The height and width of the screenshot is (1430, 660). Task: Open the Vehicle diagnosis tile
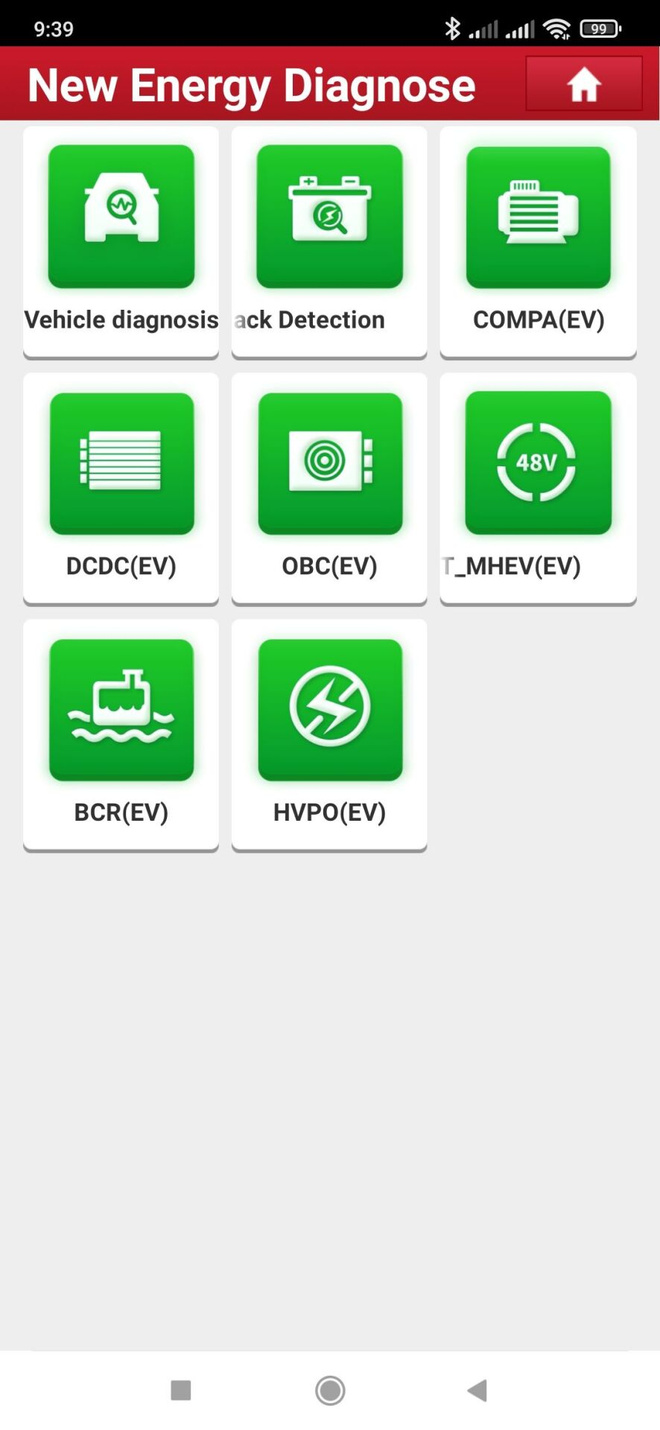click(121, 241)
